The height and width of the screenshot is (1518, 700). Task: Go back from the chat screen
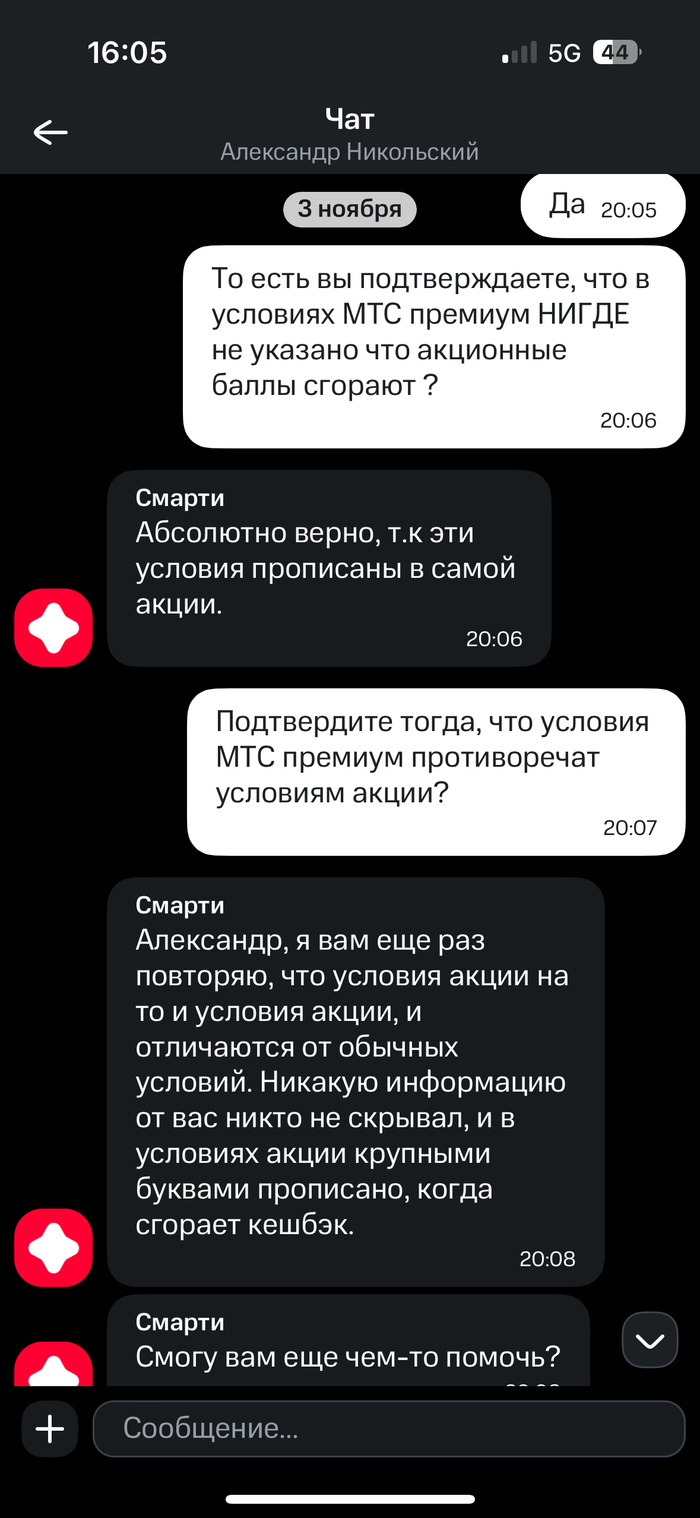[50, 133]
